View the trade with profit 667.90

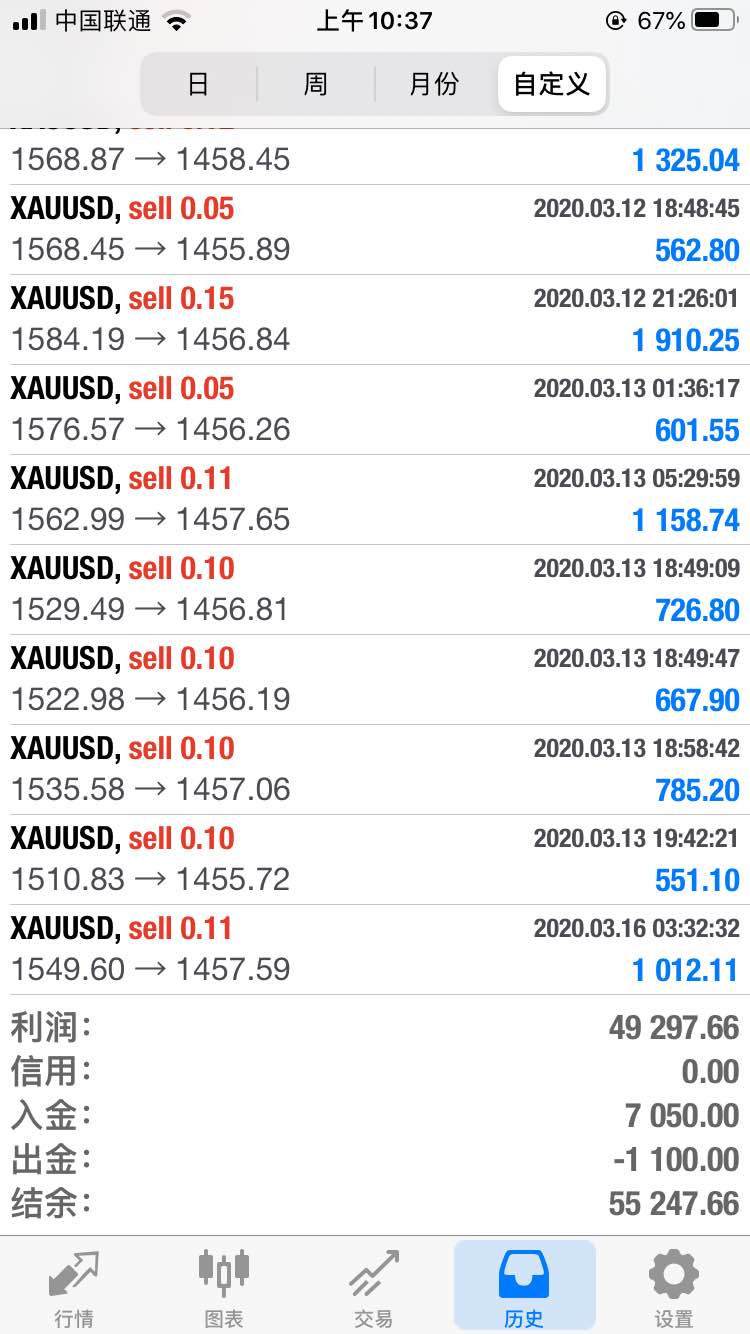pos(375,680)
